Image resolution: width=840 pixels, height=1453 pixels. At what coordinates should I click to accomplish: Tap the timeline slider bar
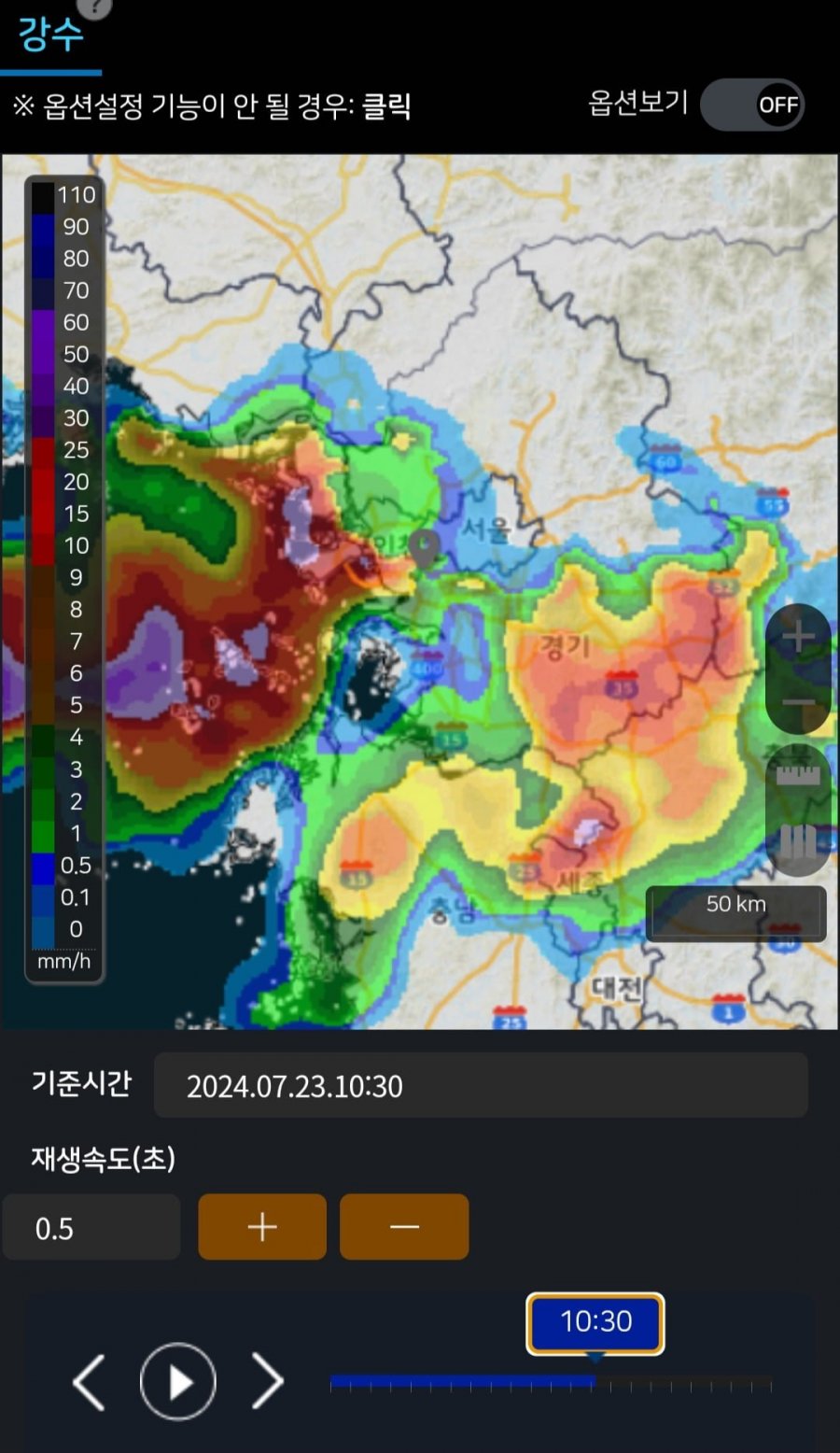(551, 1383)
